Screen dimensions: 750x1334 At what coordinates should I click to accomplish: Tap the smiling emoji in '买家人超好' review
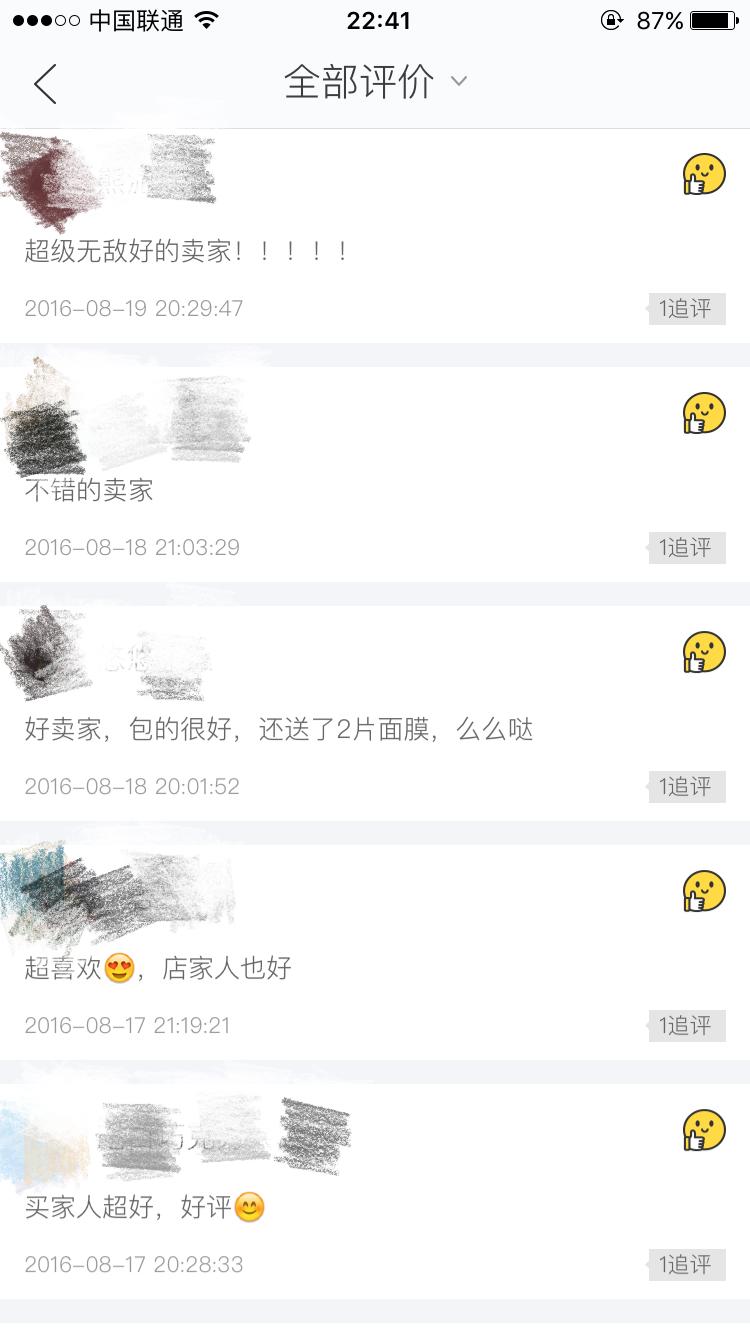(247, 1207)
